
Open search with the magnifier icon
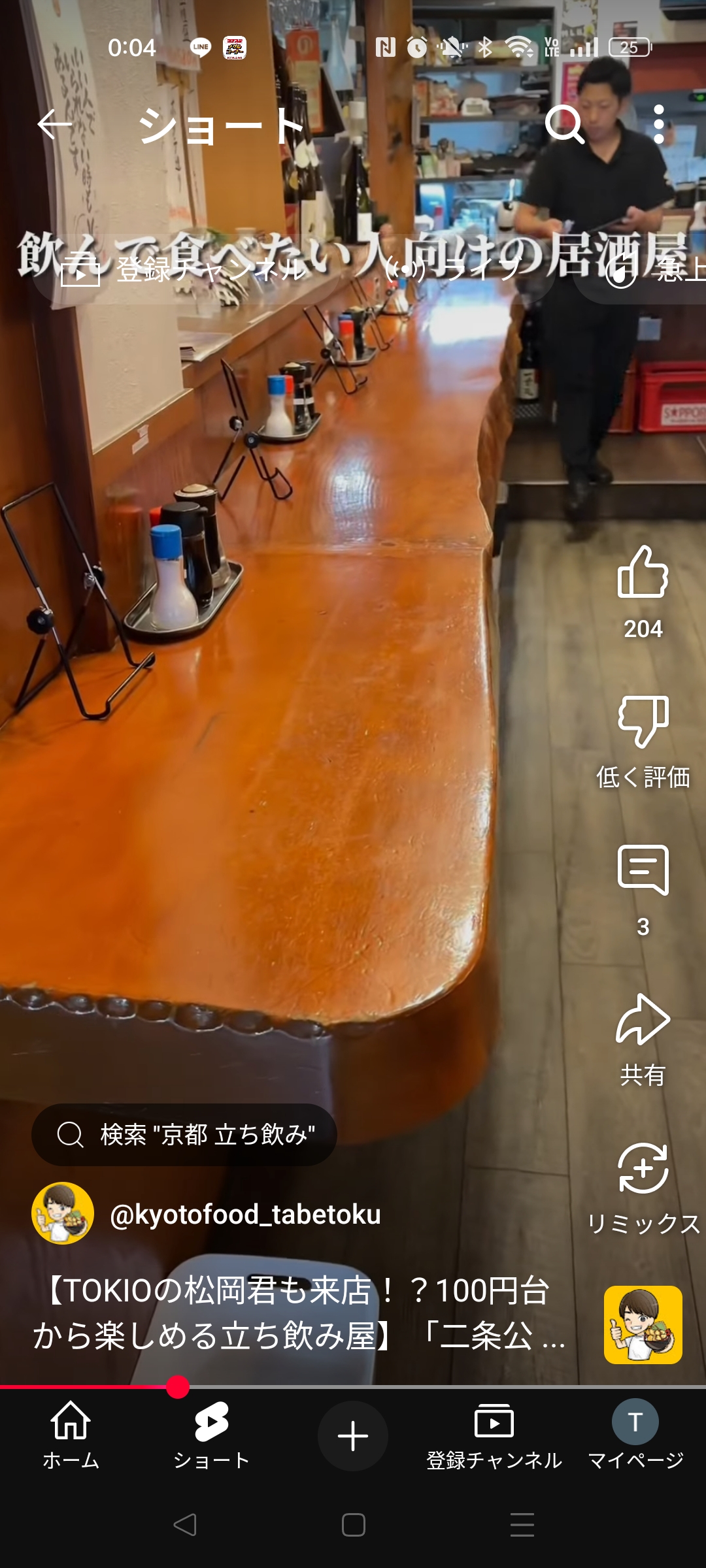tap(565, 124)
